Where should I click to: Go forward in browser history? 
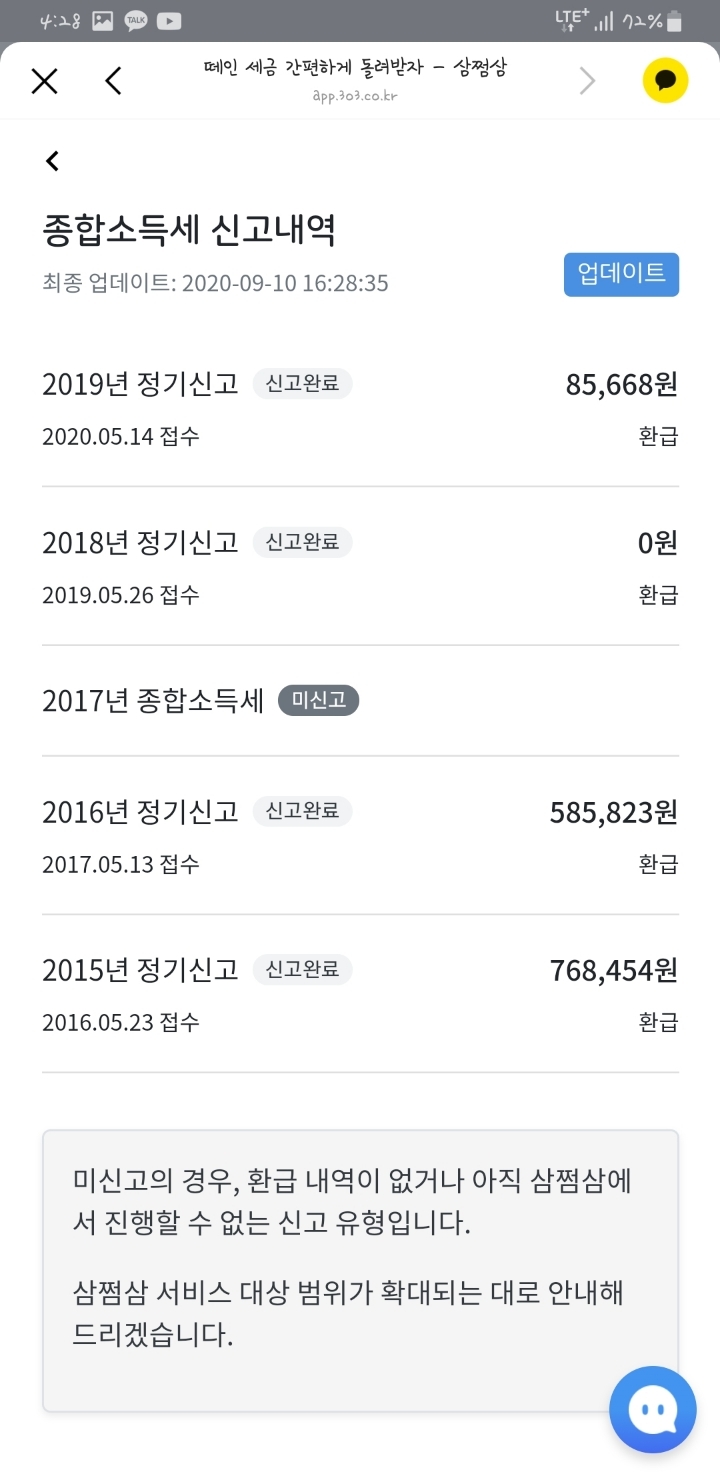coord(587,81)
